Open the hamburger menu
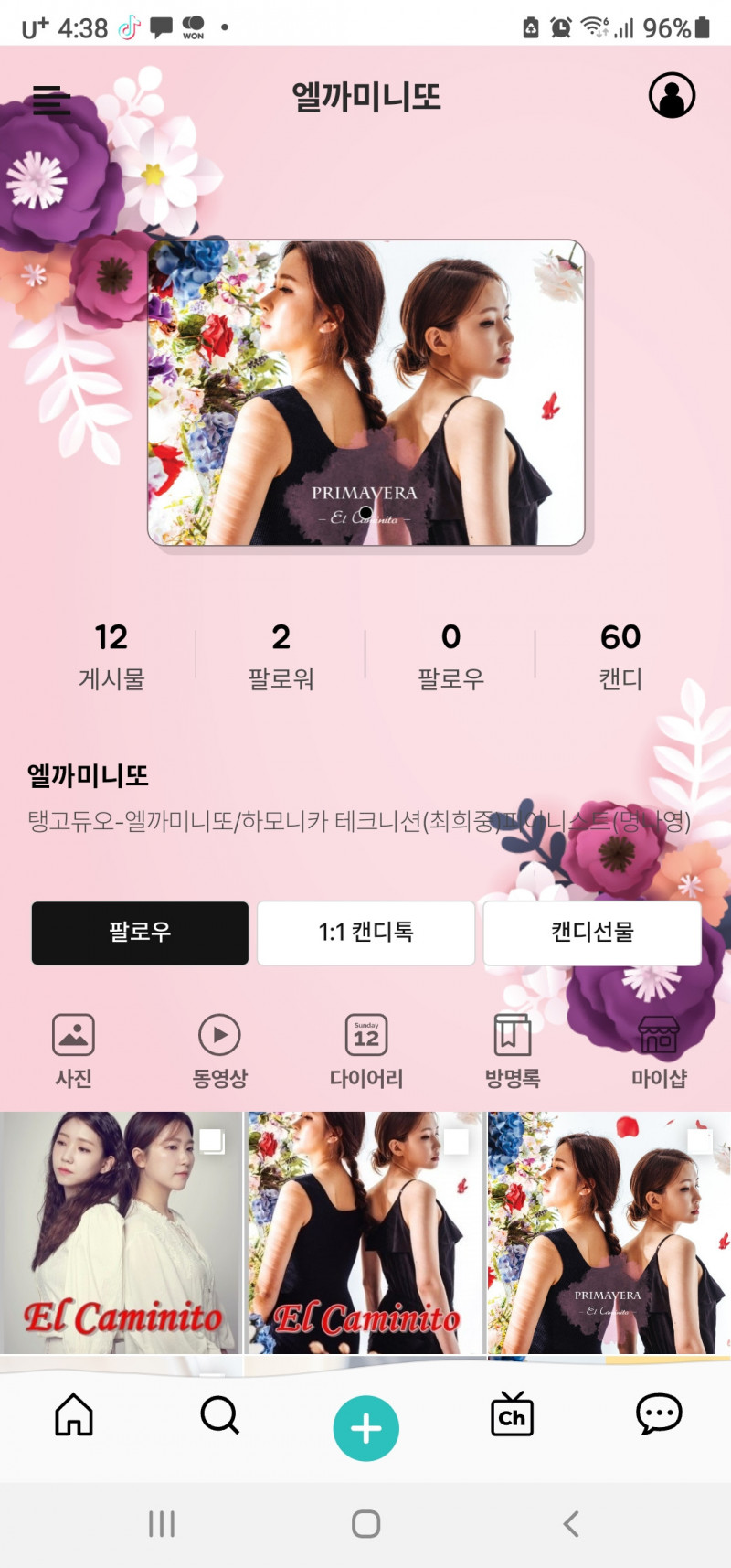This screenshot has height=1568, width=731. pos(52,100)
